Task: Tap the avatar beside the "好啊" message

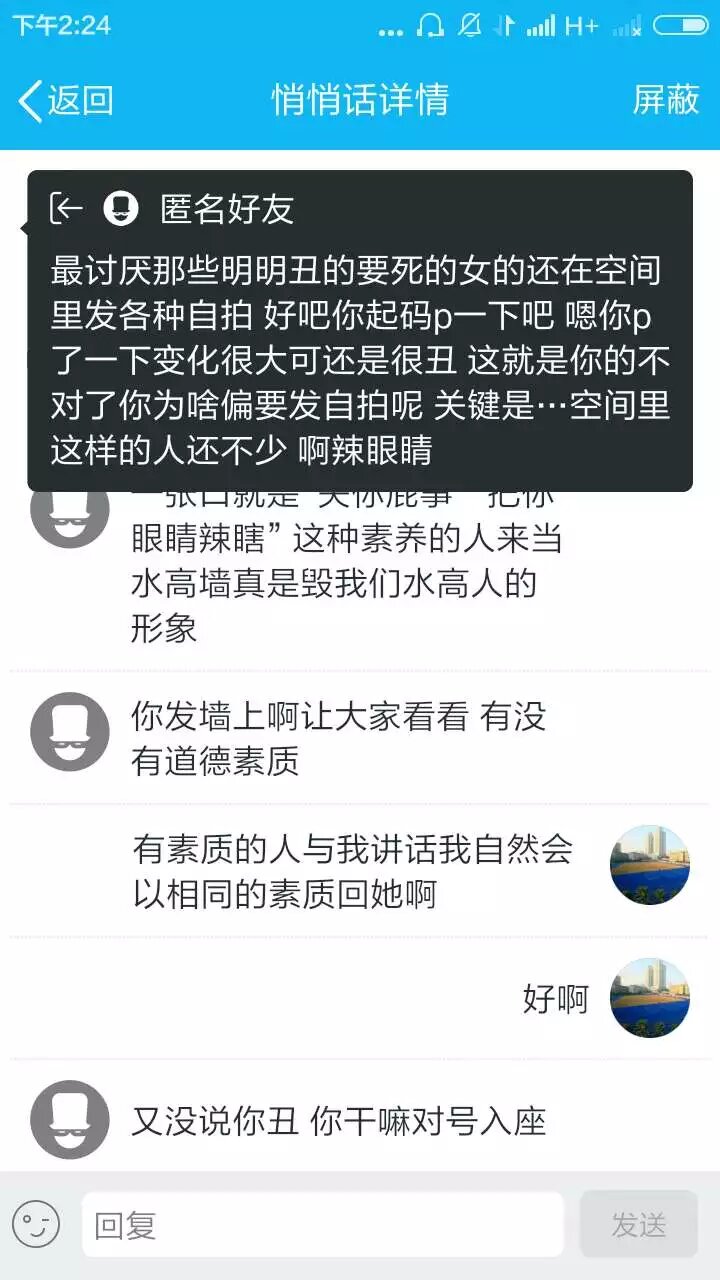Action: (650, 998)
